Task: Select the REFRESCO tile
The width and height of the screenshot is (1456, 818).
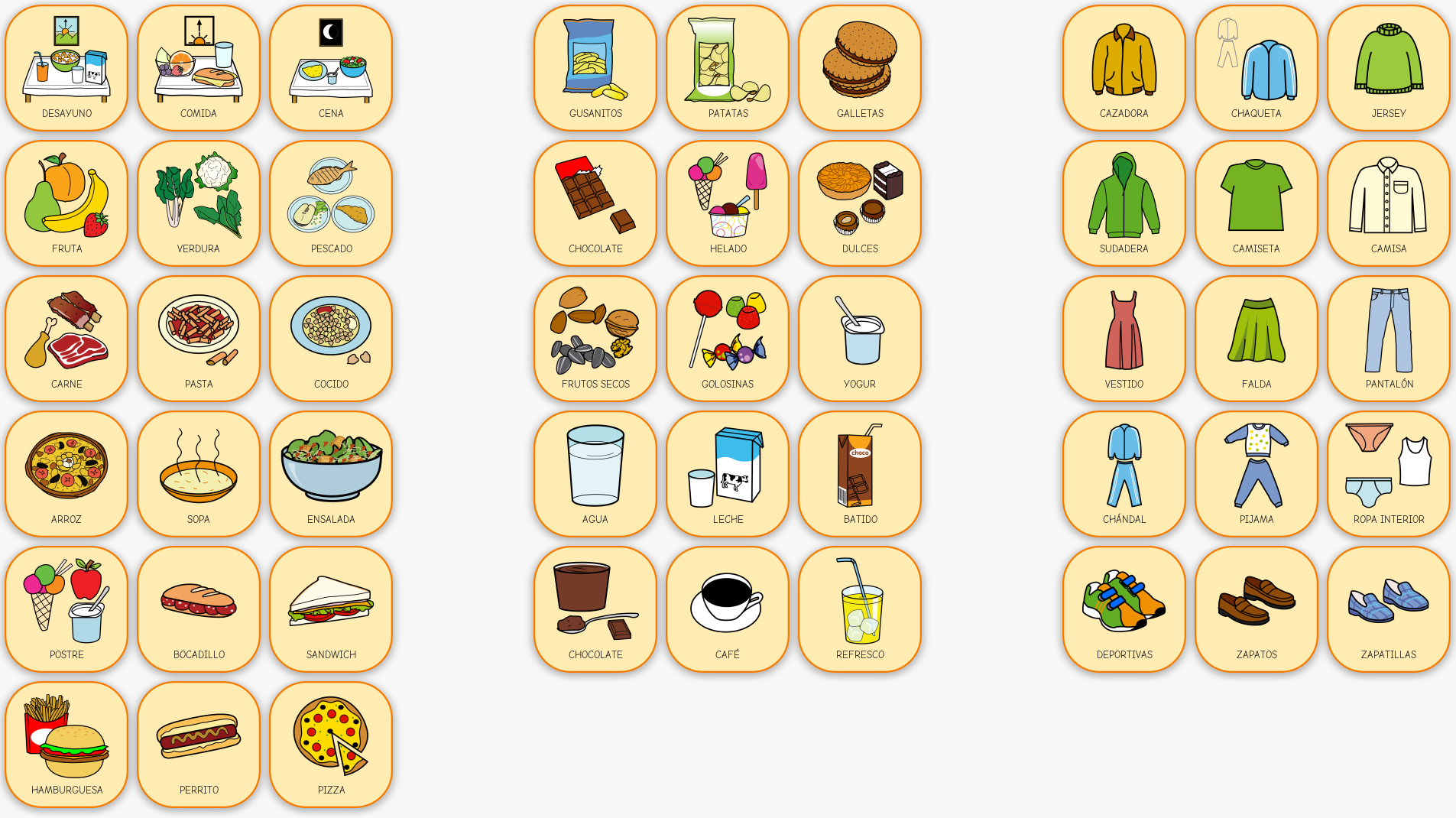Action: click(860, 609)
